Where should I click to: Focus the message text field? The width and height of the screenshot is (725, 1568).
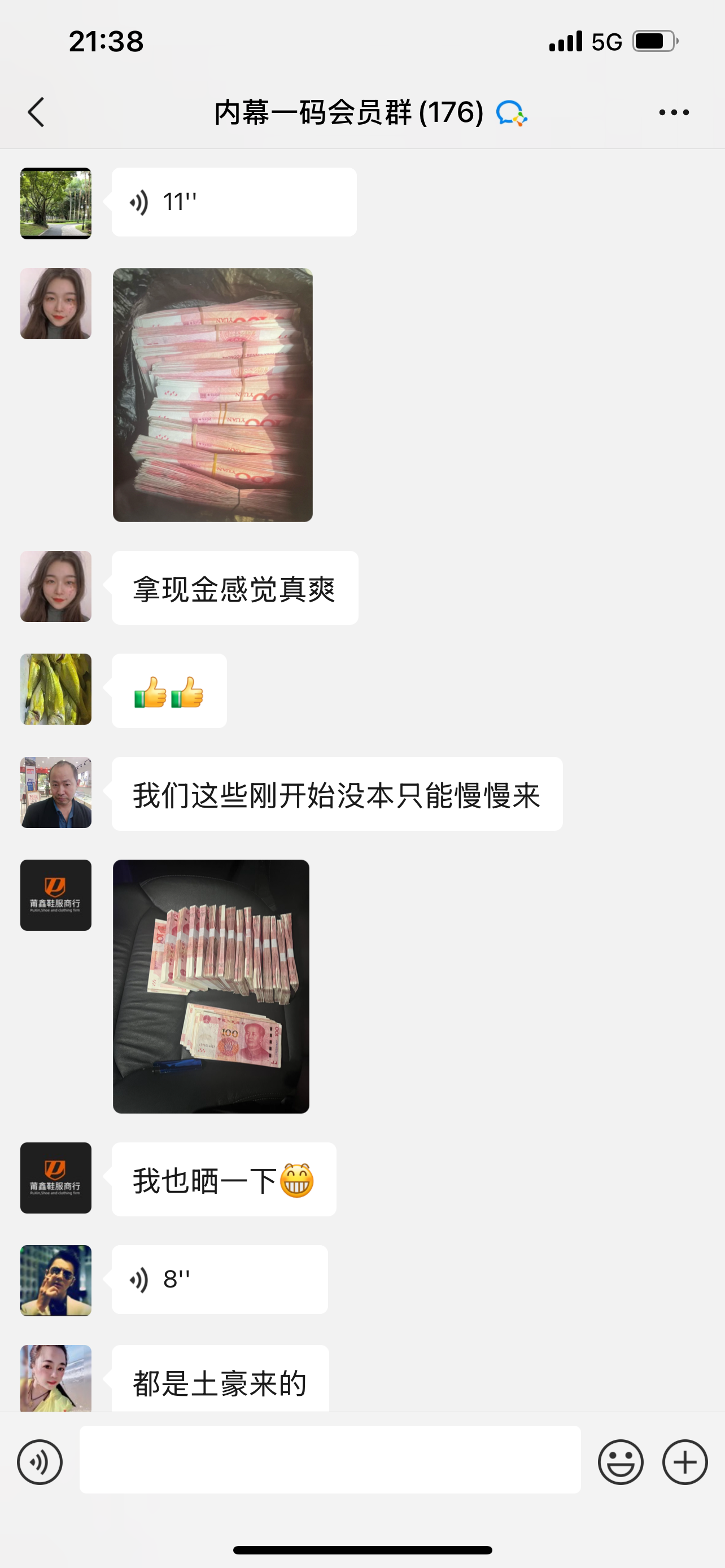330,1460
